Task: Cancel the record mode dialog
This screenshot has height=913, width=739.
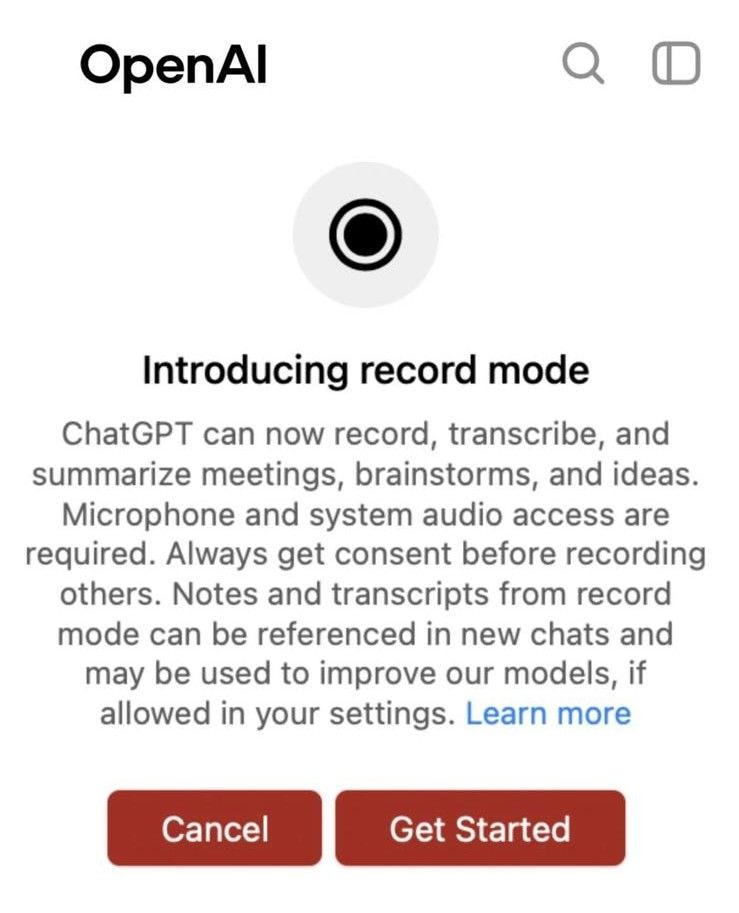Action: [x=215, y=828]
